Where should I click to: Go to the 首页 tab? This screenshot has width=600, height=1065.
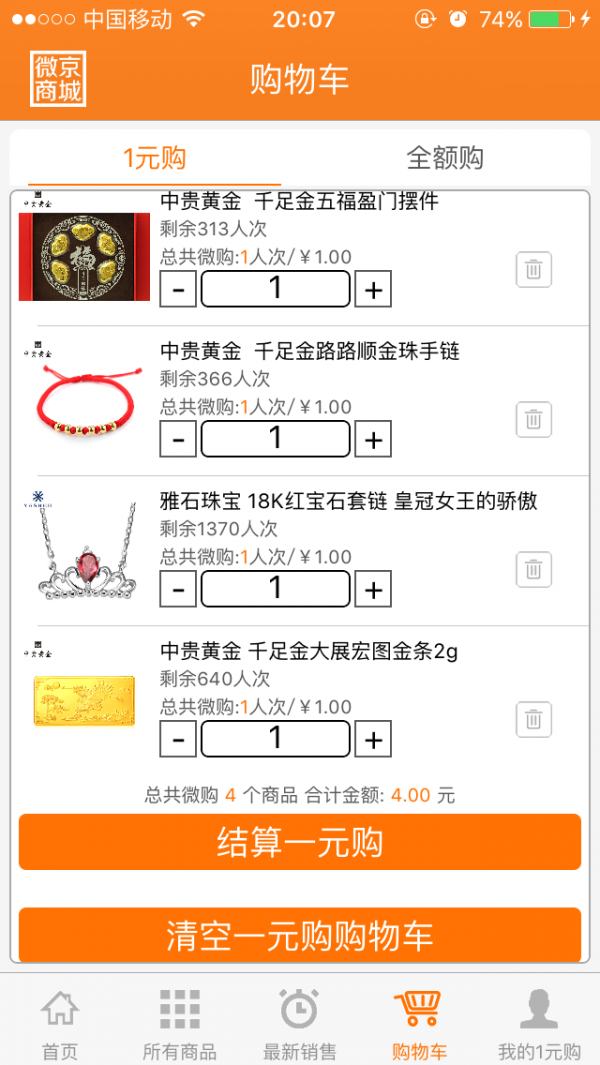pos(59,1022)
